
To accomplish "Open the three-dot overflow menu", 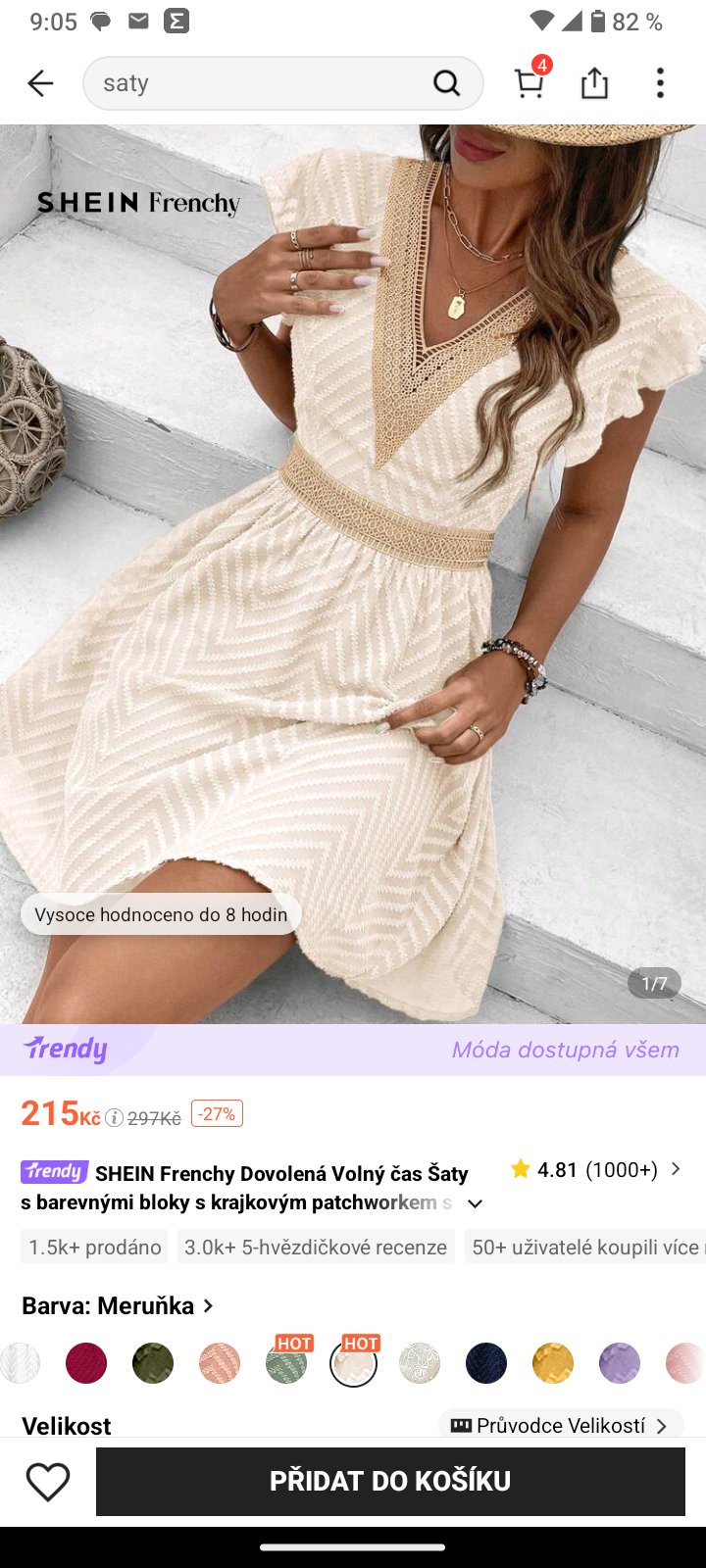I will point(660,83).
